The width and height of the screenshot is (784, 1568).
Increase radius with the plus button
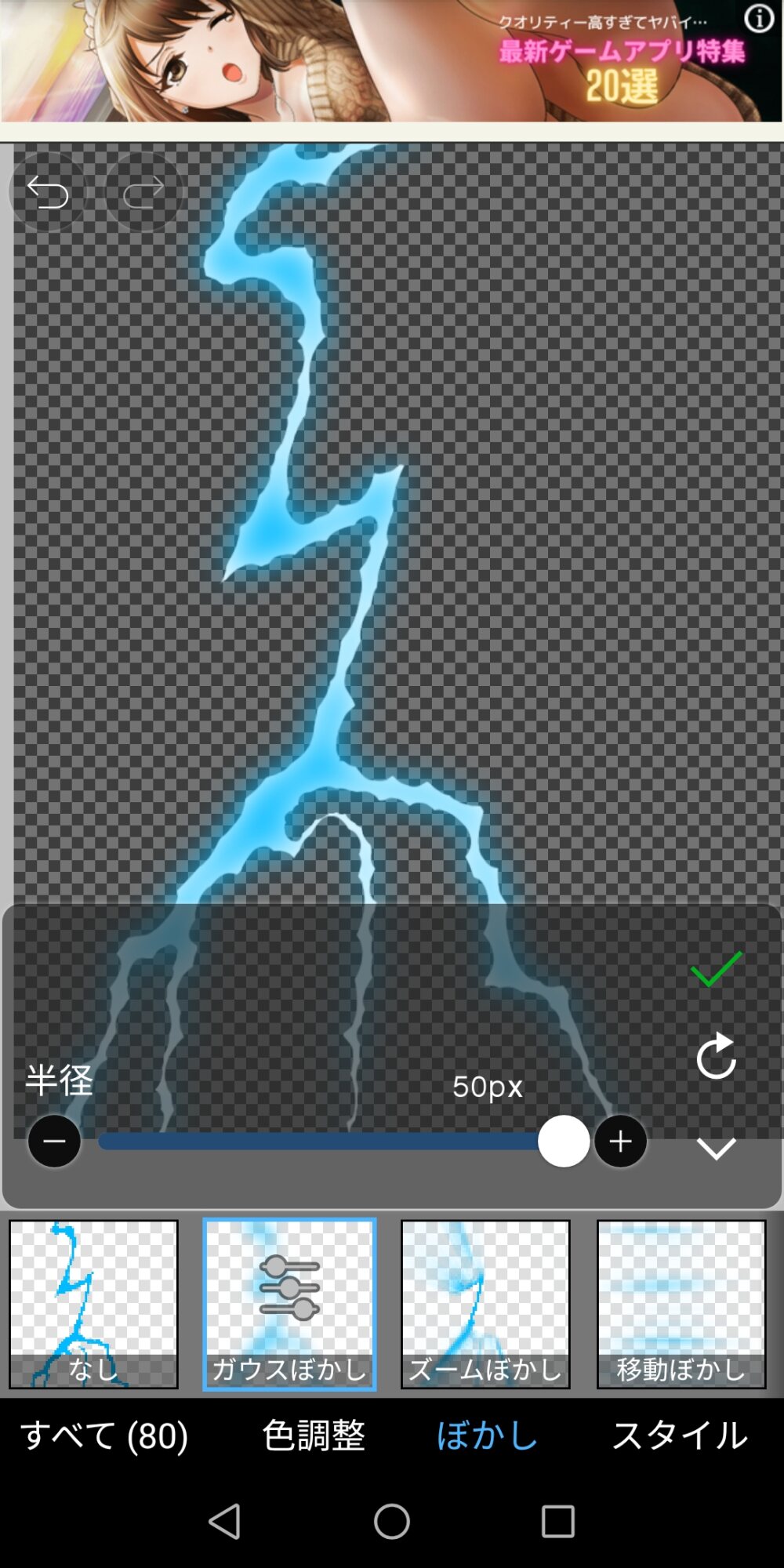tap(620, 1142)
